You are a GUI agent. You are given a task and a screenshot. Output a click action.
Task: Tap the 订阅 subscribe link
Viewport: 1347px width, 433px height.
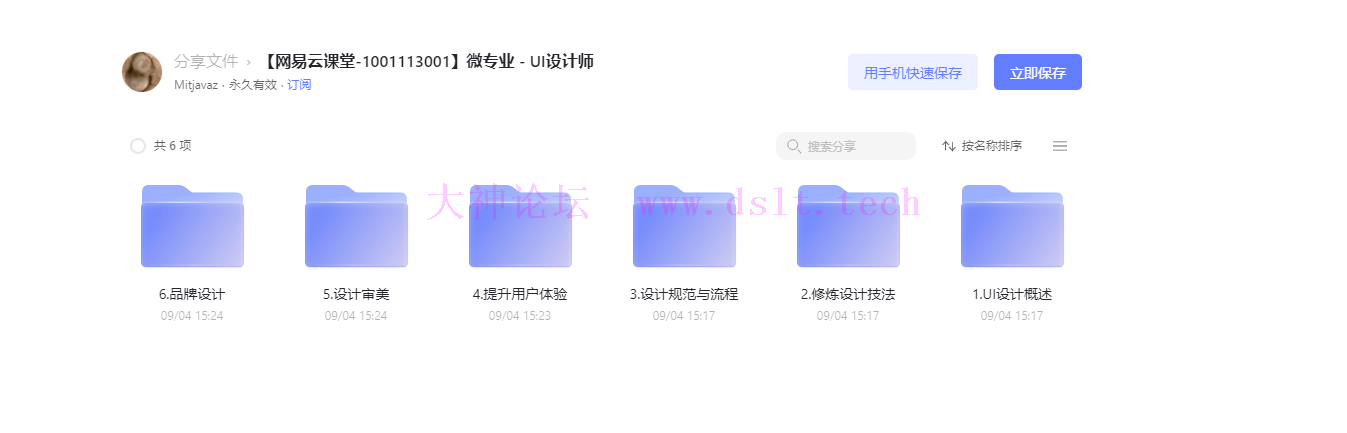tap(299, 85)
